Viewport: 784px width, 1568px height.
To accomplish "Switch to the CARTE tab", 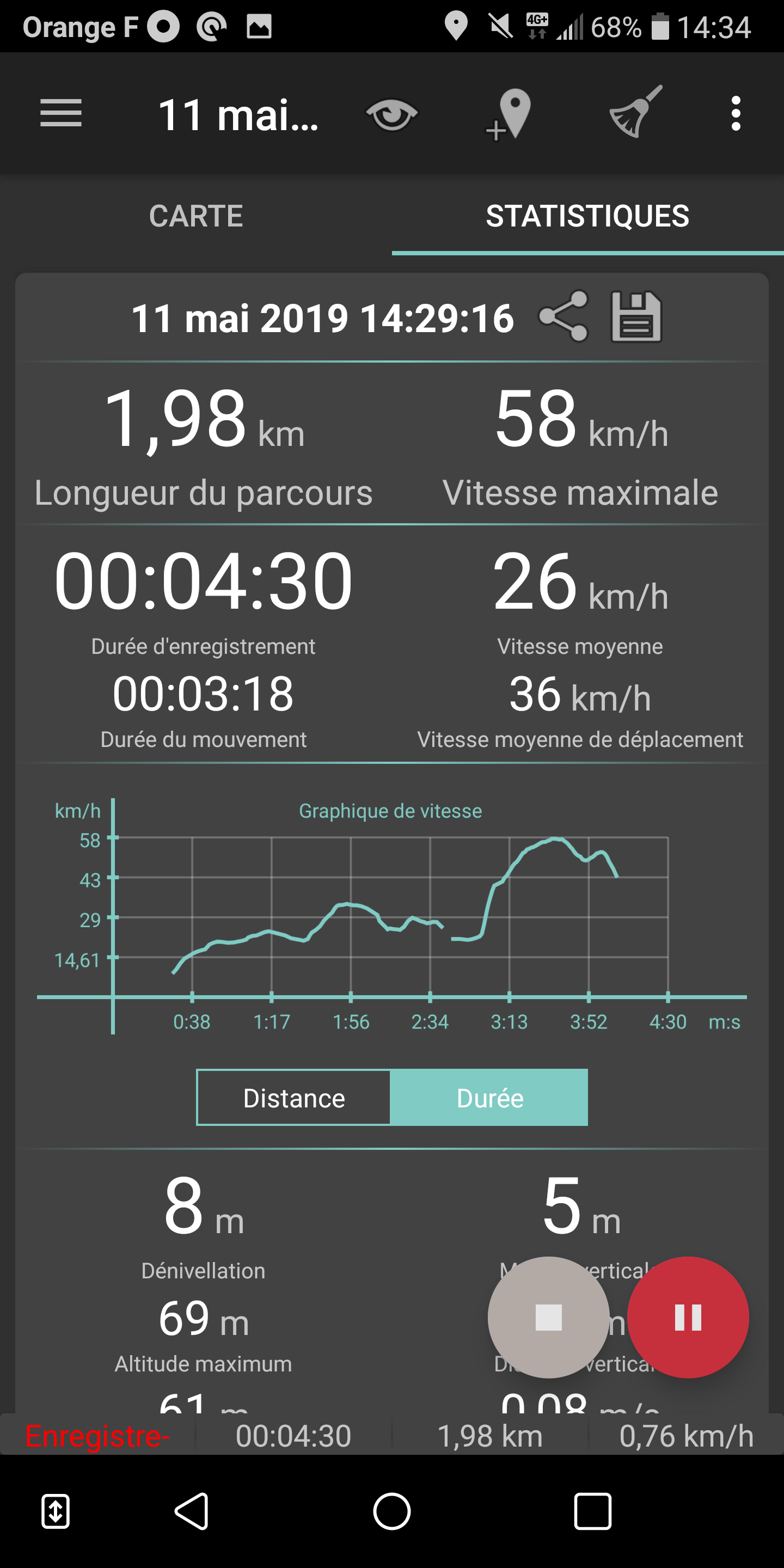I will pos(196,216).
